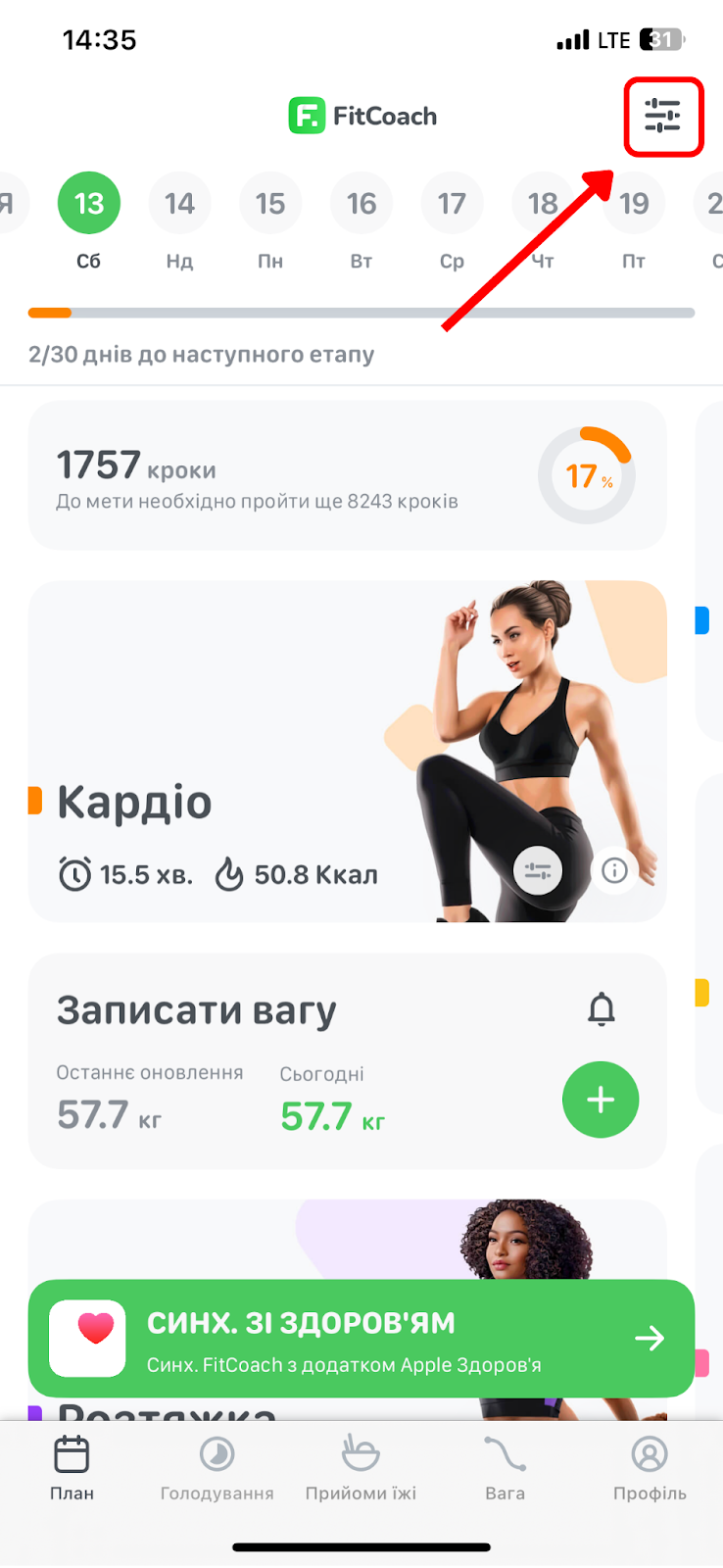
Task: Select date 14 Нд
Action: pyautogui.click(x=179, y=222)
